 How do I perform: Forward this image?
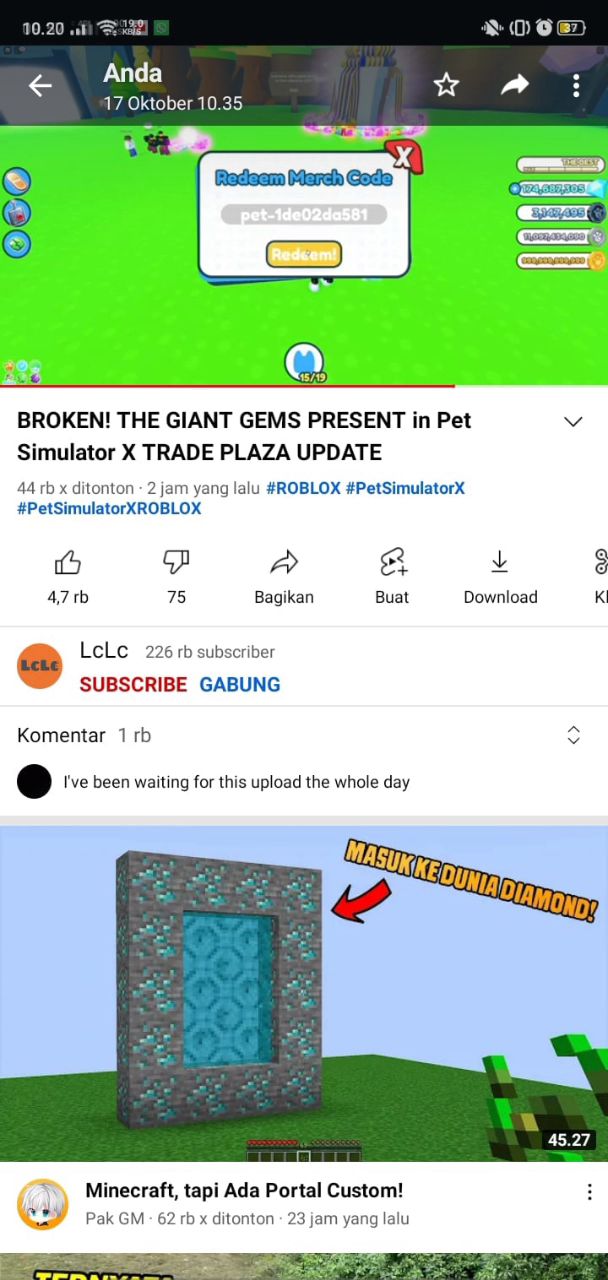click(514, 86)
